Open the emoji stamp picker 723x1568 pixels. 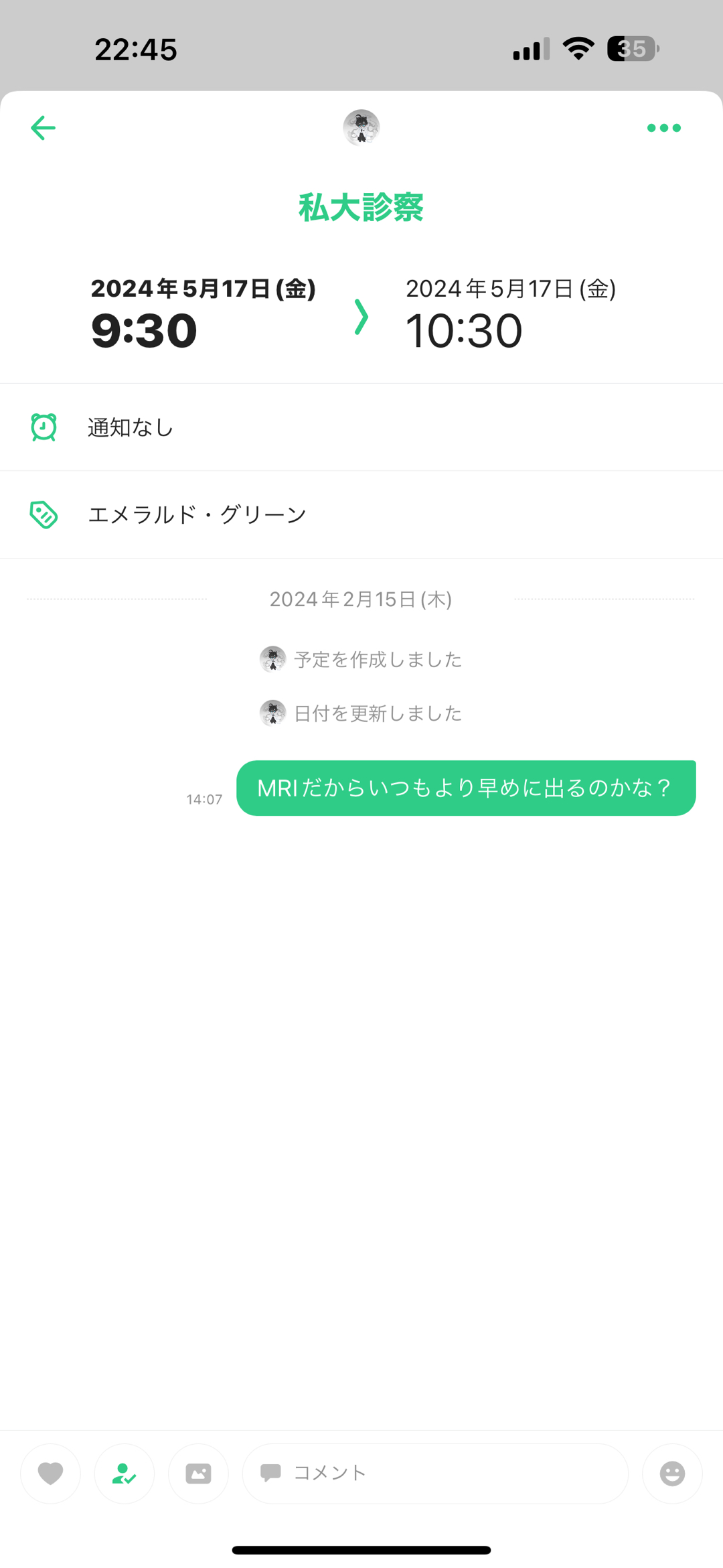pyautogui.click(x=672, y=1474)
